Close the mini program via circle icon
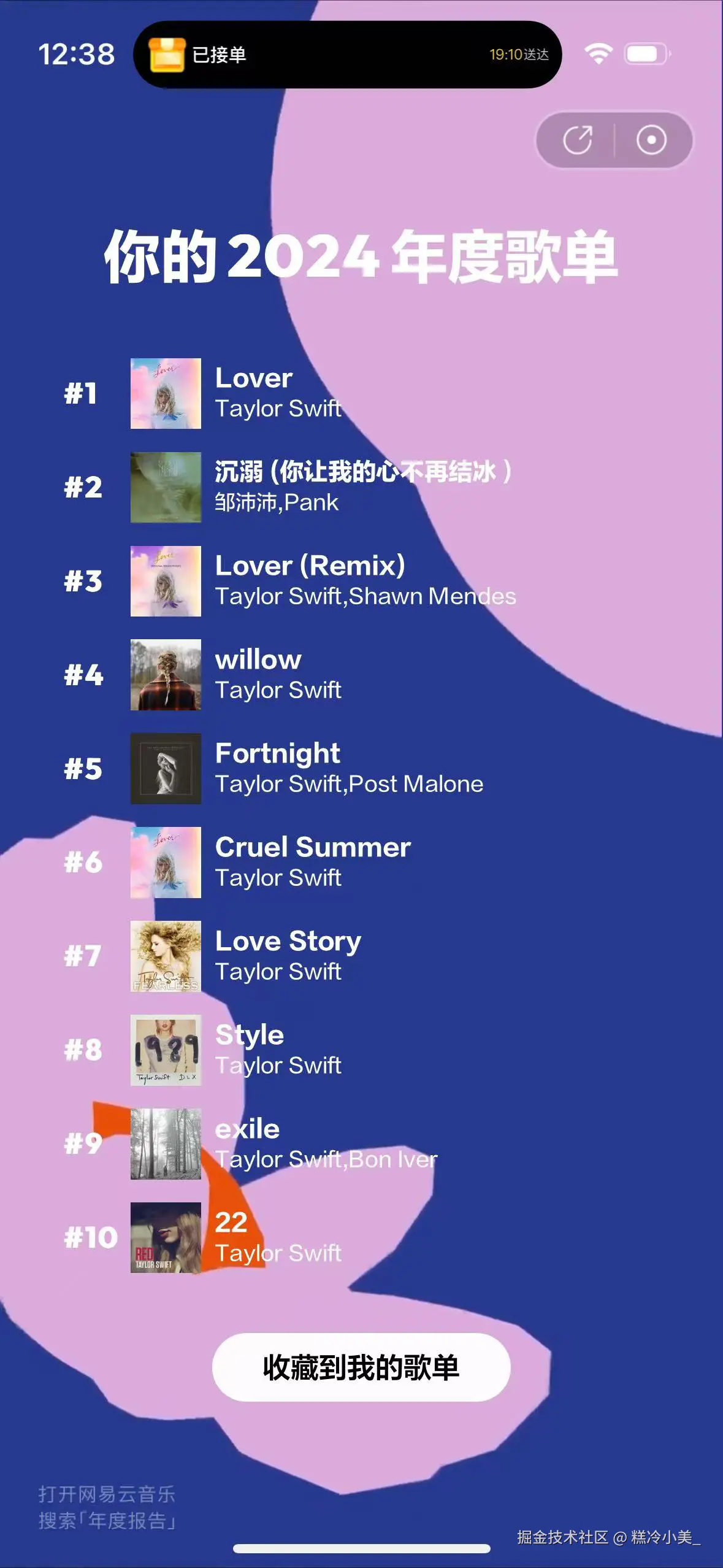 pos(651,140)
